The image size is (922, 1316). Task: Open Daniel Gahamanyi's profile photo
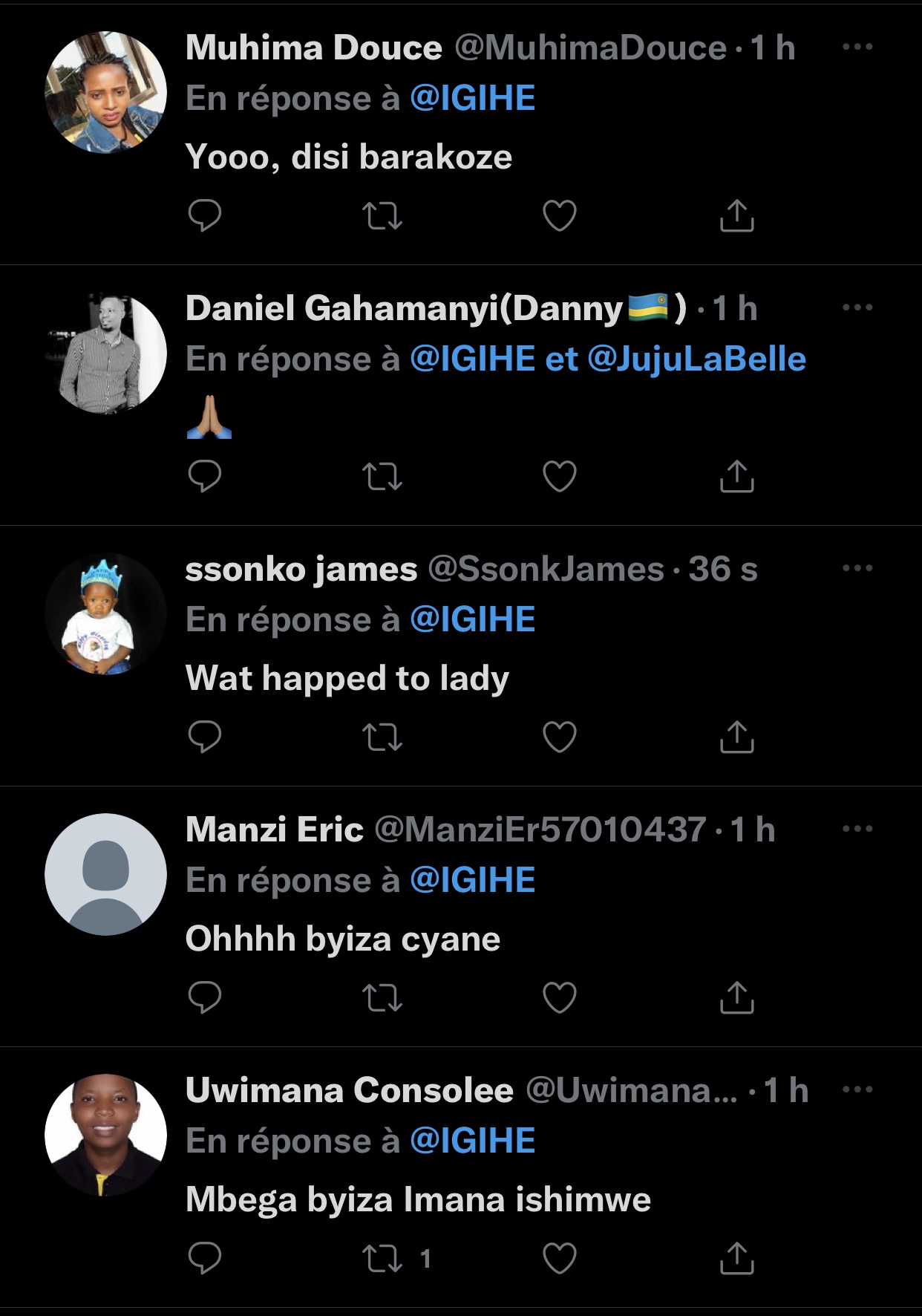[x=106, y=354]
